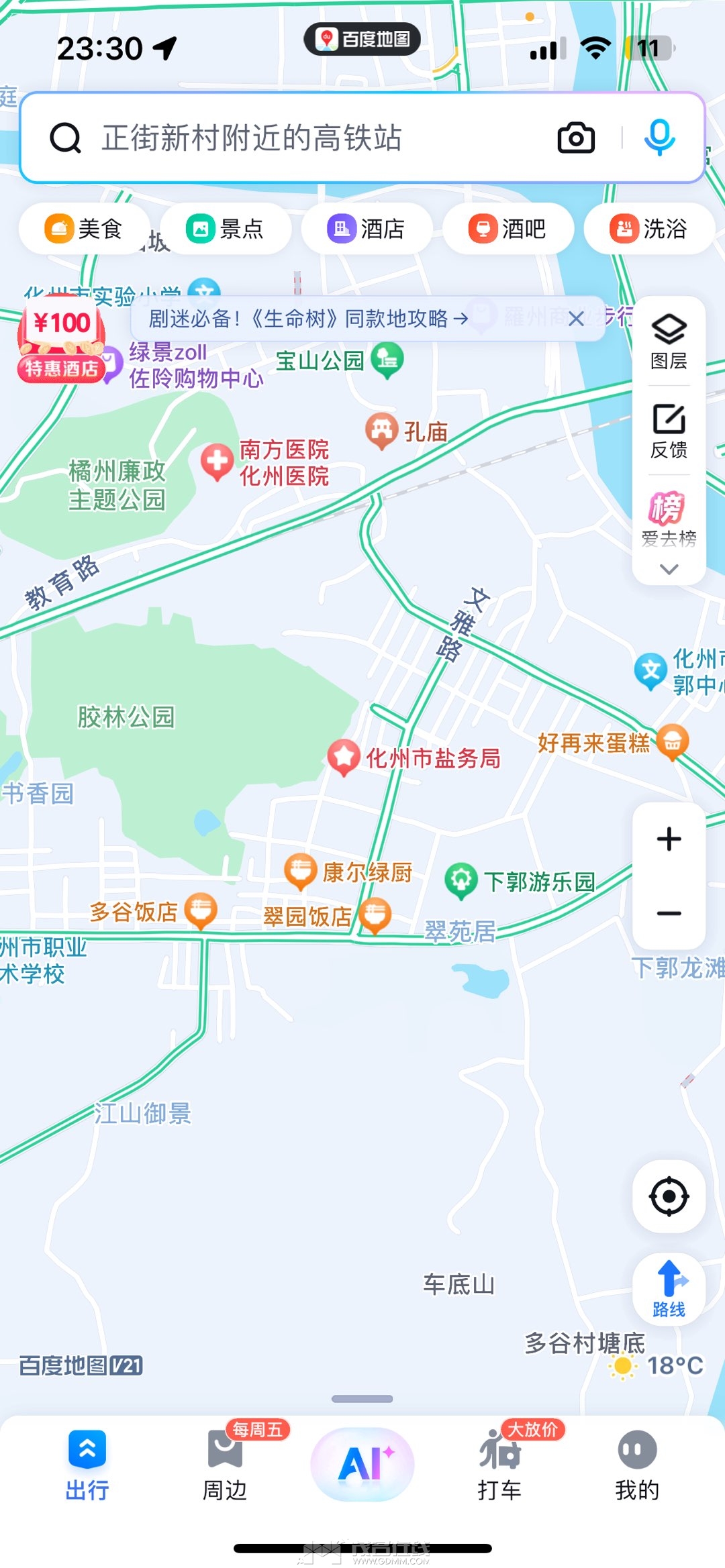
Task: Open 路线 route planning
Action: [669, 1289]
